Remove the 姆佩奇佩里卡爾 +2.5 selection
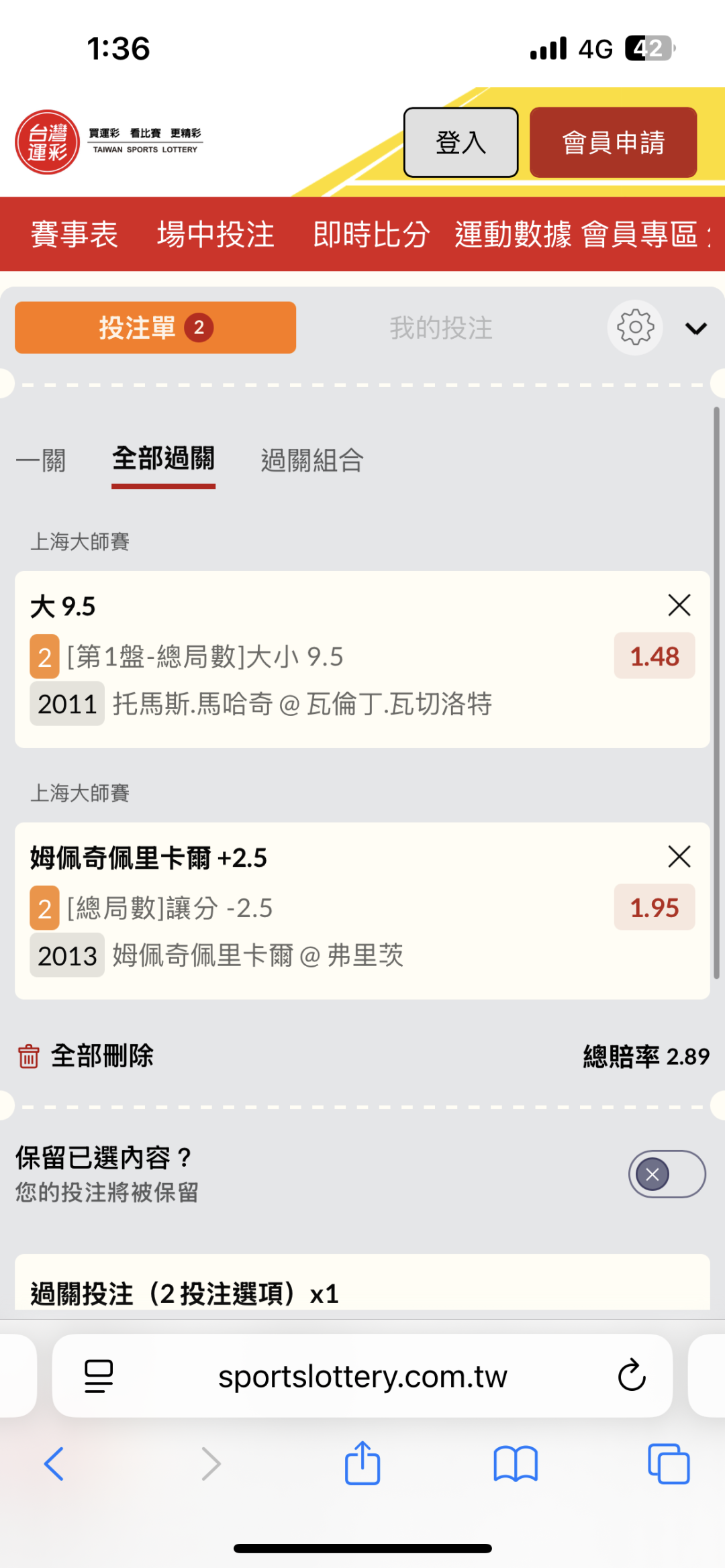725x1568 pixels. [679, 857]
